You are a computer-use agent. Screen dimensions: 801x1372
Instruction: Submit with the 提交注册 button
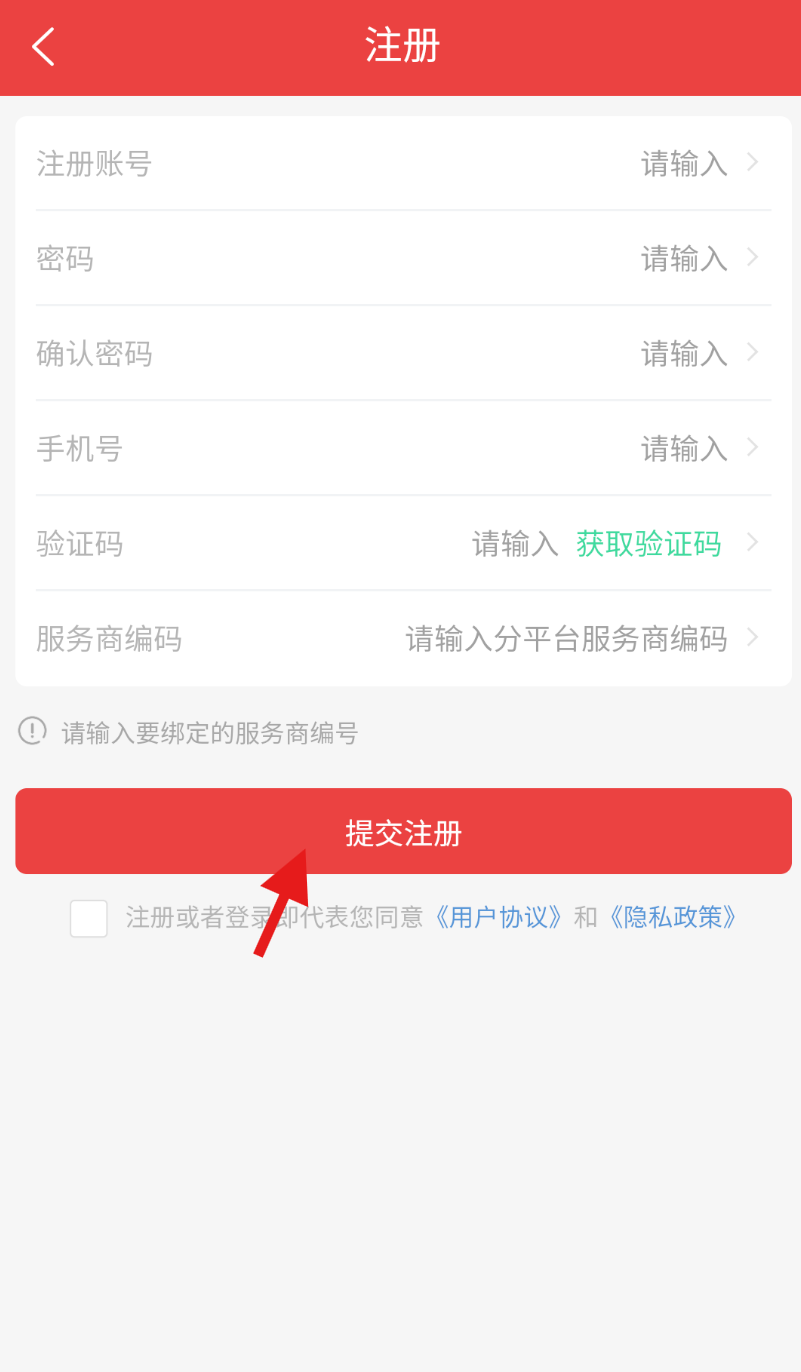(x=403, y=831)
